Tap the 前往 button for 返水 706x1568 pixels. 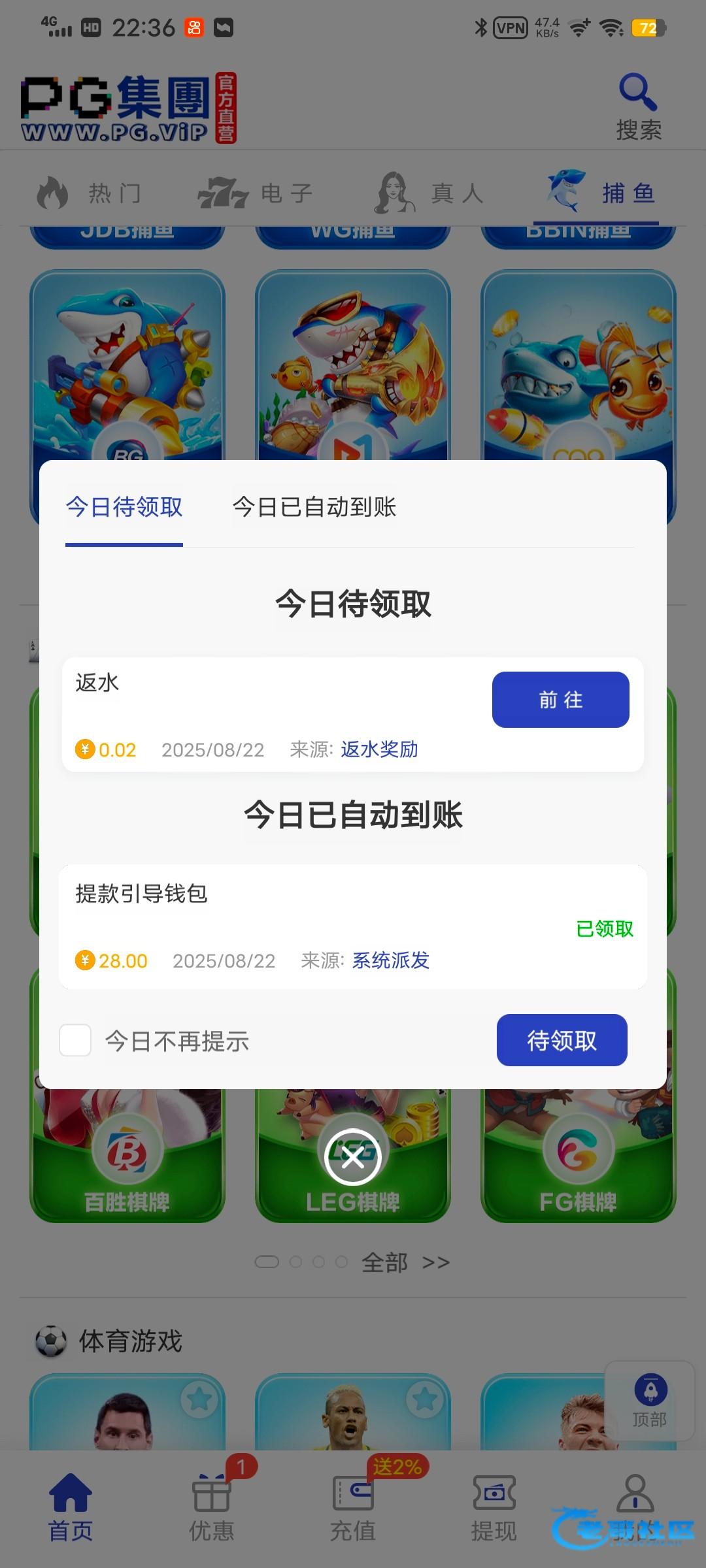560,700
